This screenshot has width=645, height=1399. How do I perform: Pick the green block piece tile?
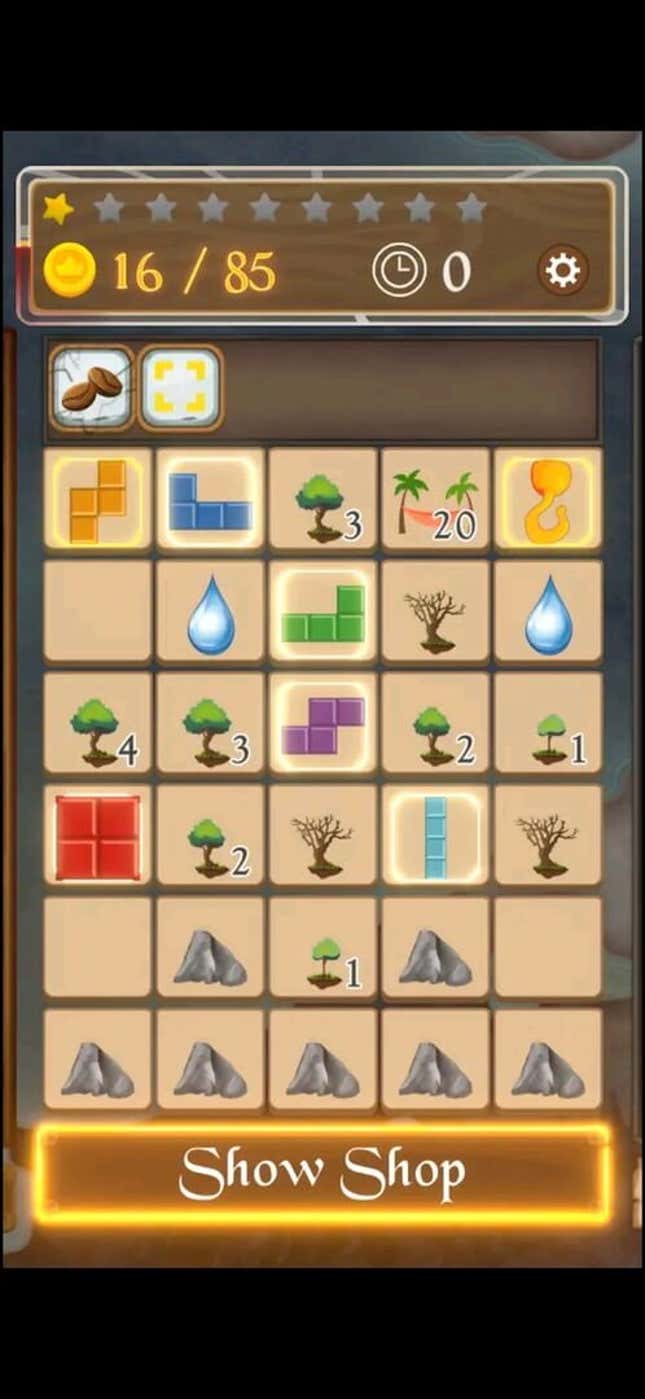click(x=323, y=611)
